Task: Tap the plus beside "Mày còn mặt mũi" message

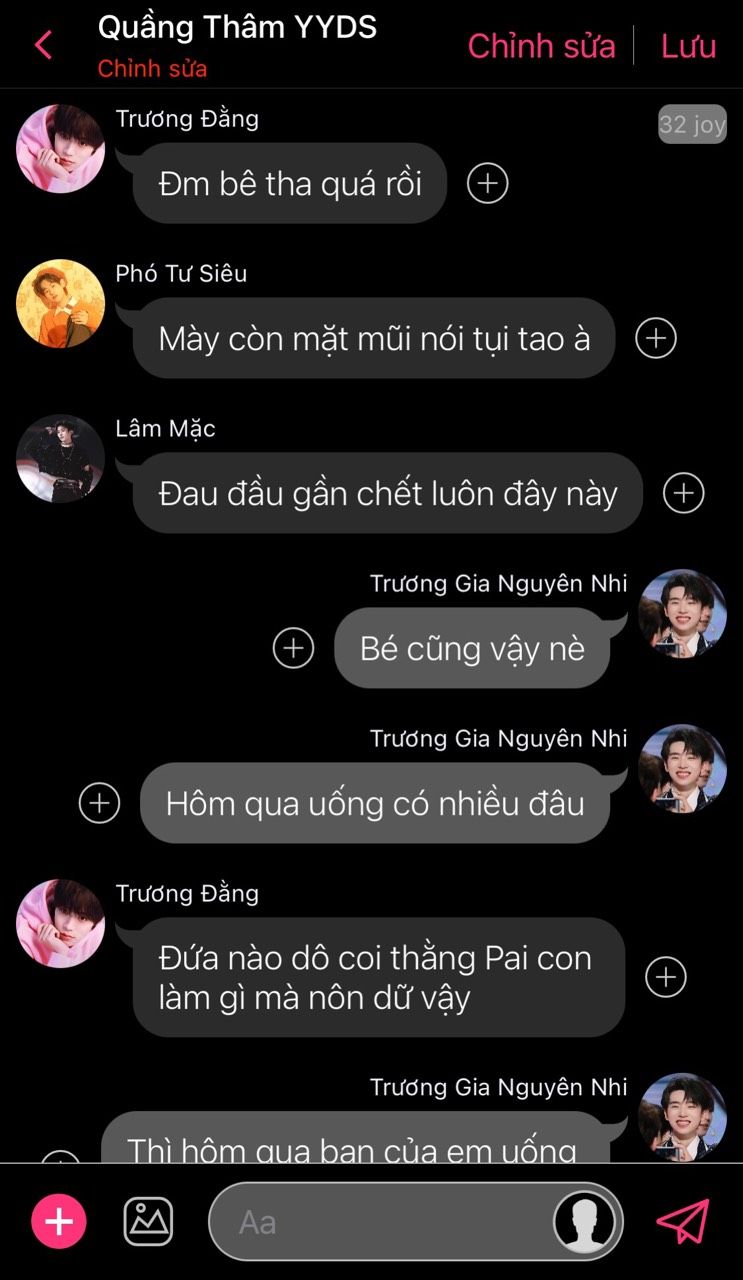Action: click(x=656, y=338)
